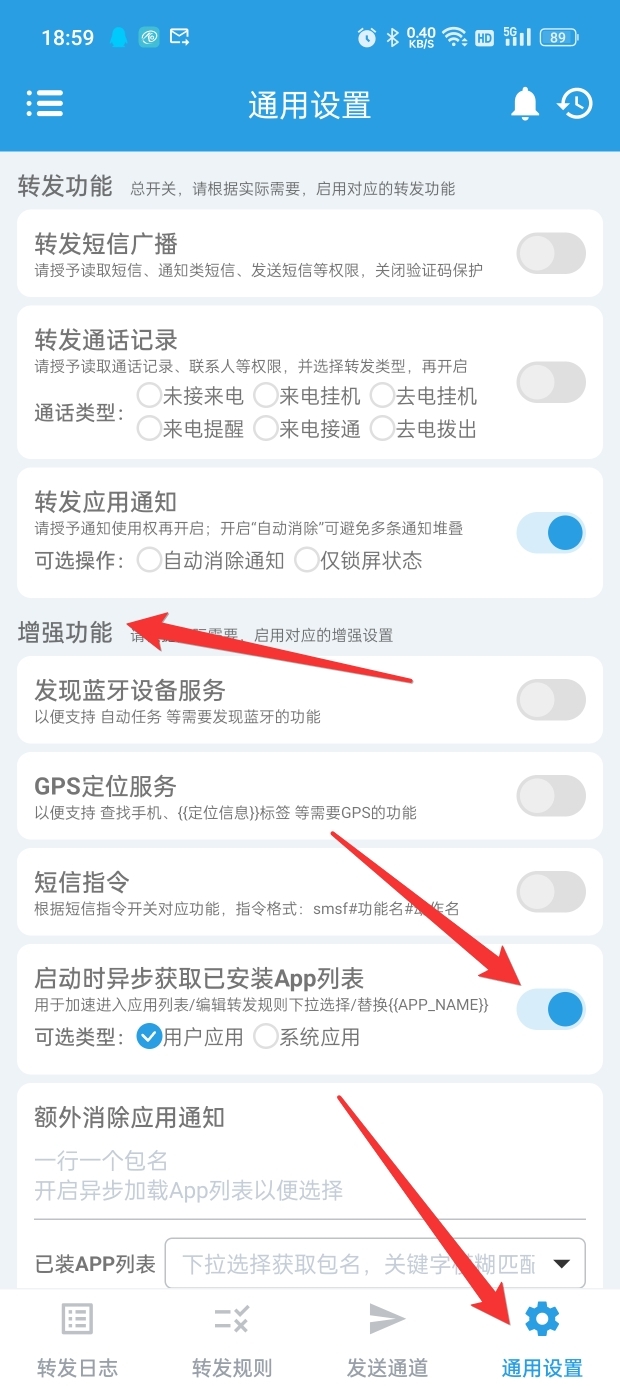
Task: Select 未接来电 call type
Action: tap(149, 396)
